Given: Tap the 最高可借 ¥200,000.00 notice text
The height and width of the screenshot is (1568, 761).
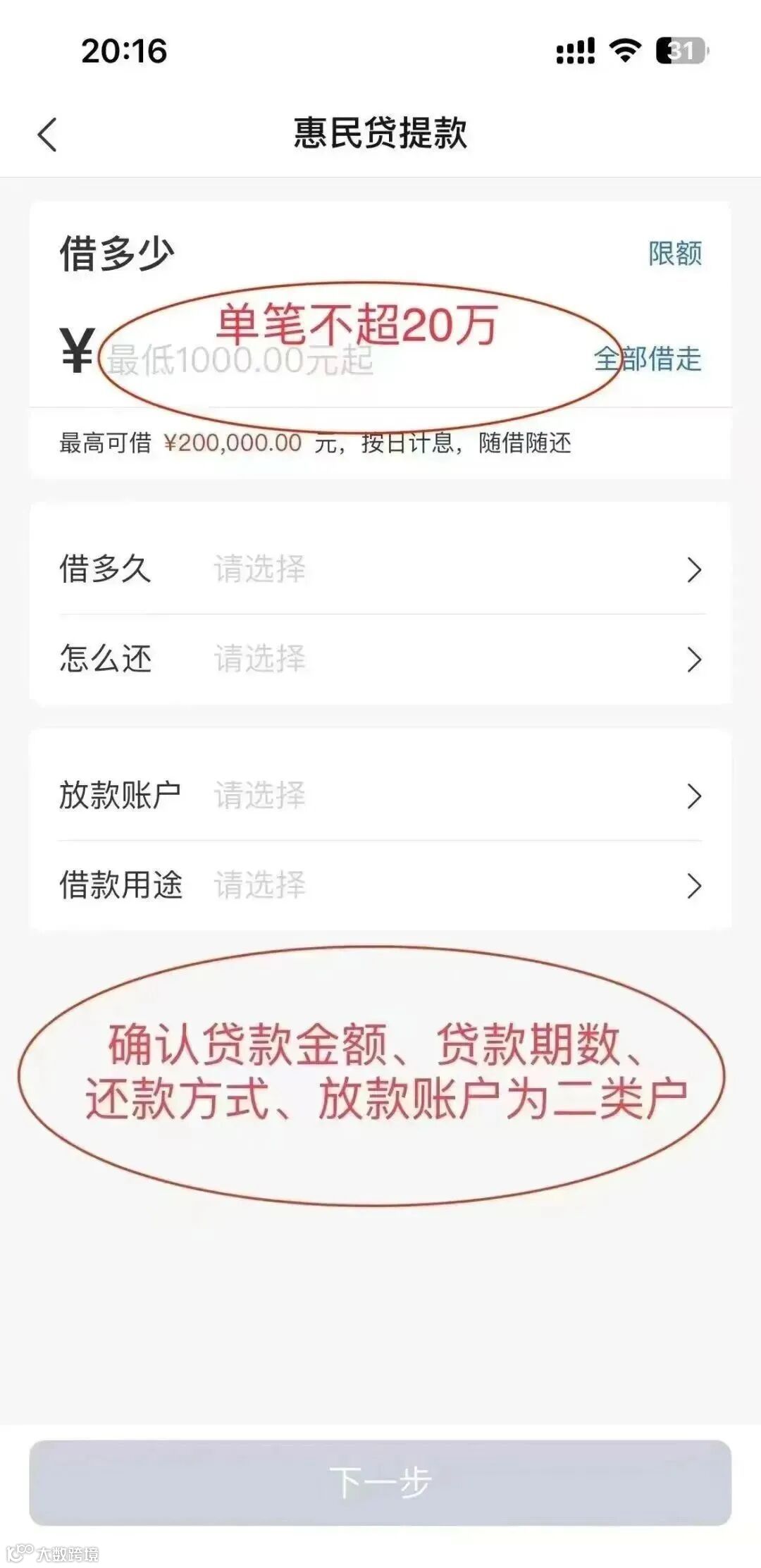Looking at the screenshot, I should pyautogui.click(x=317, y=443).
